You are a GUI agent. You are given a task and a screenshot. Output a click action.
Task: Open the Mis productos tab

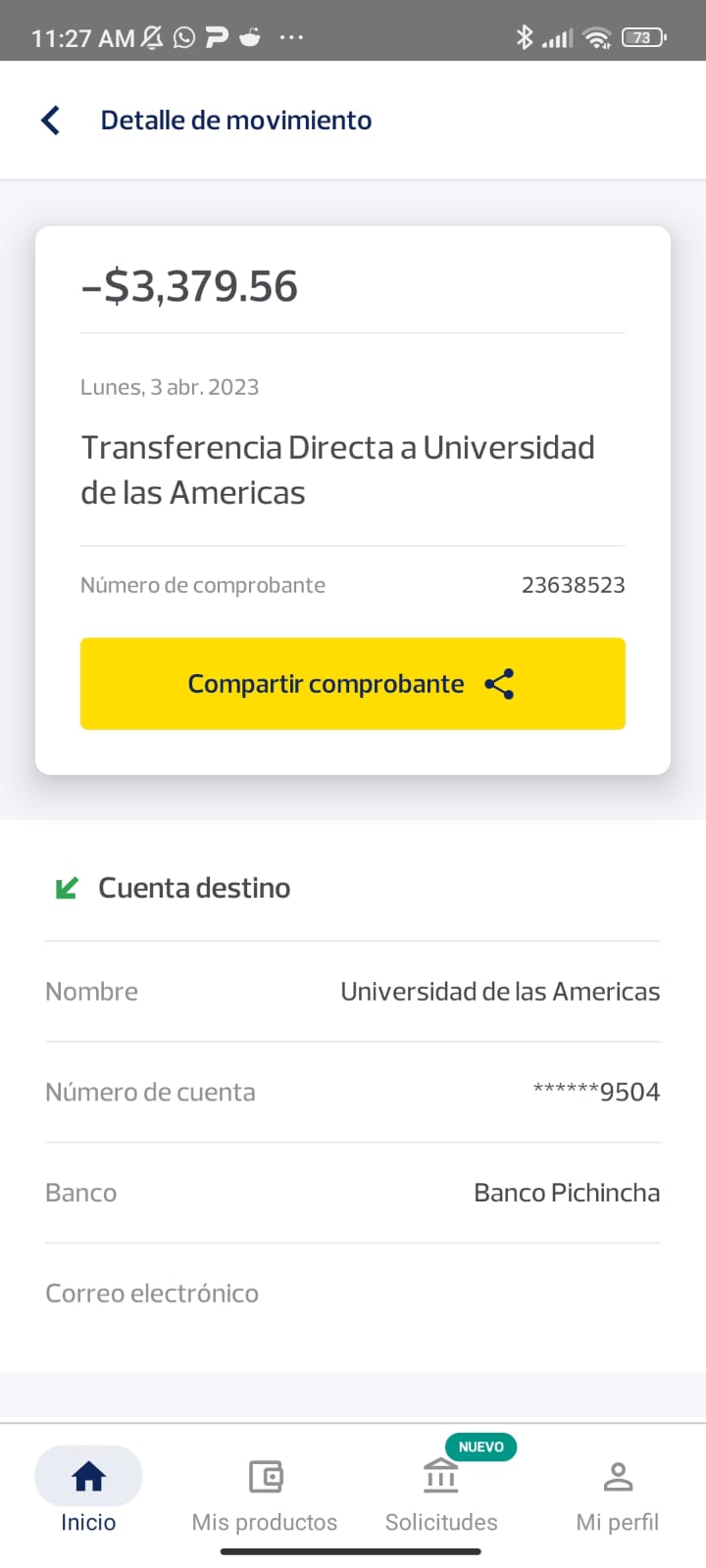(265, 1490)
